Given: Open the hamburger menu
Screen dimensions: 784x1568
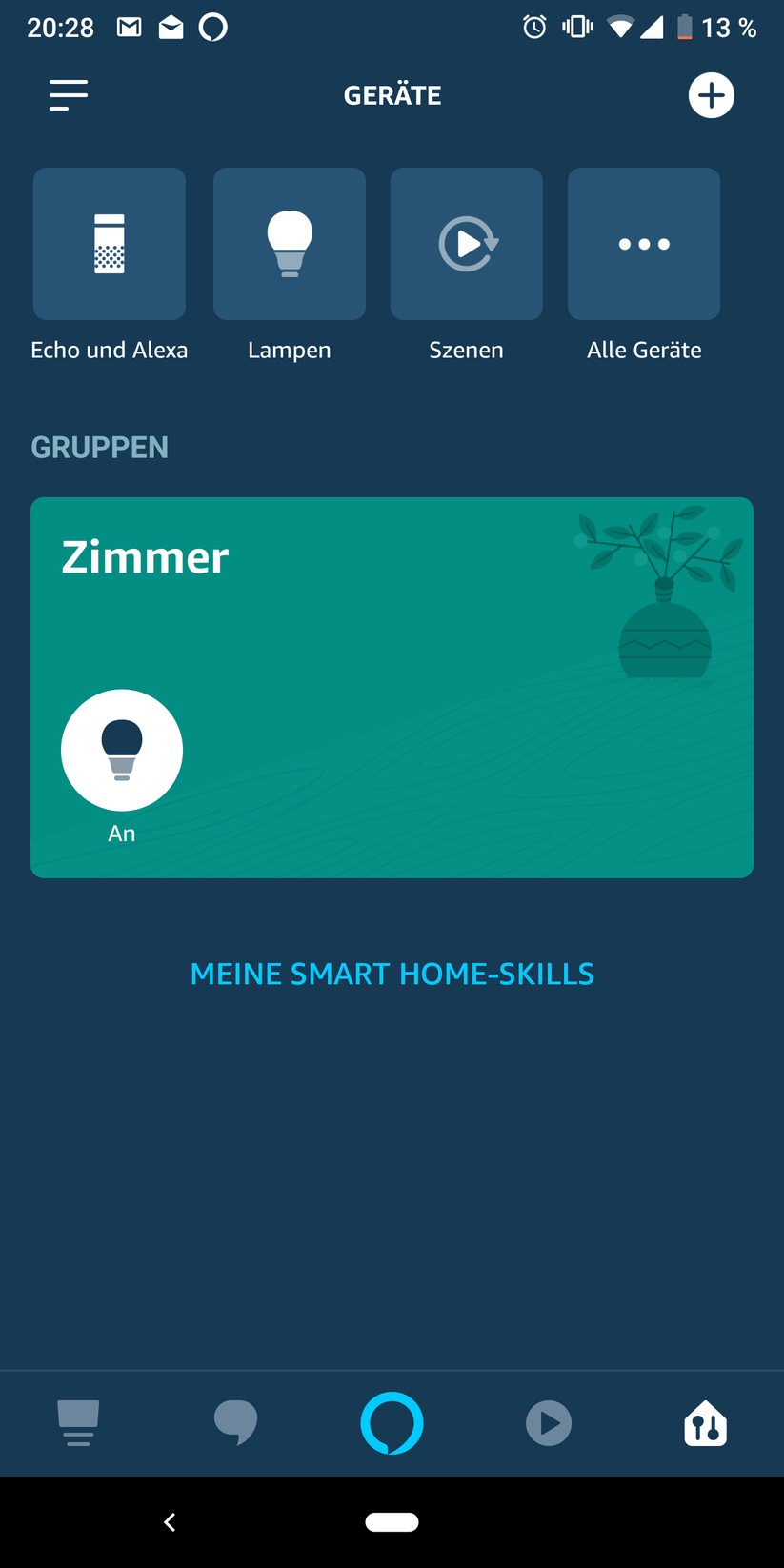Looking at the screenshot, I should pyautogui.click(x=69, y=95).
